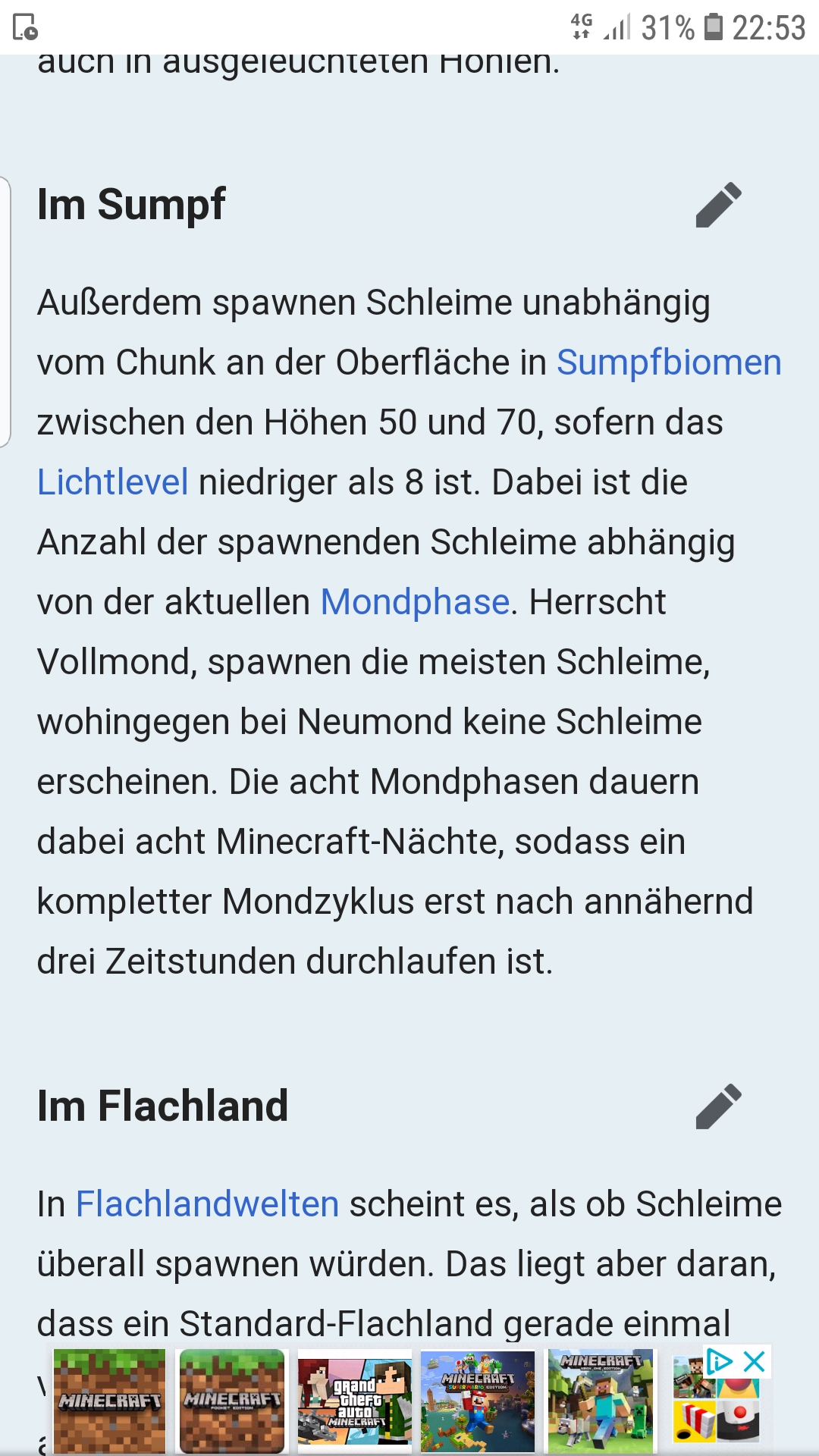Image resolution: width=819 pixels, height=1456 pixels.
Task: Open the Minecraft Pocket Edition ad tile
Action: coord(232,1401)
